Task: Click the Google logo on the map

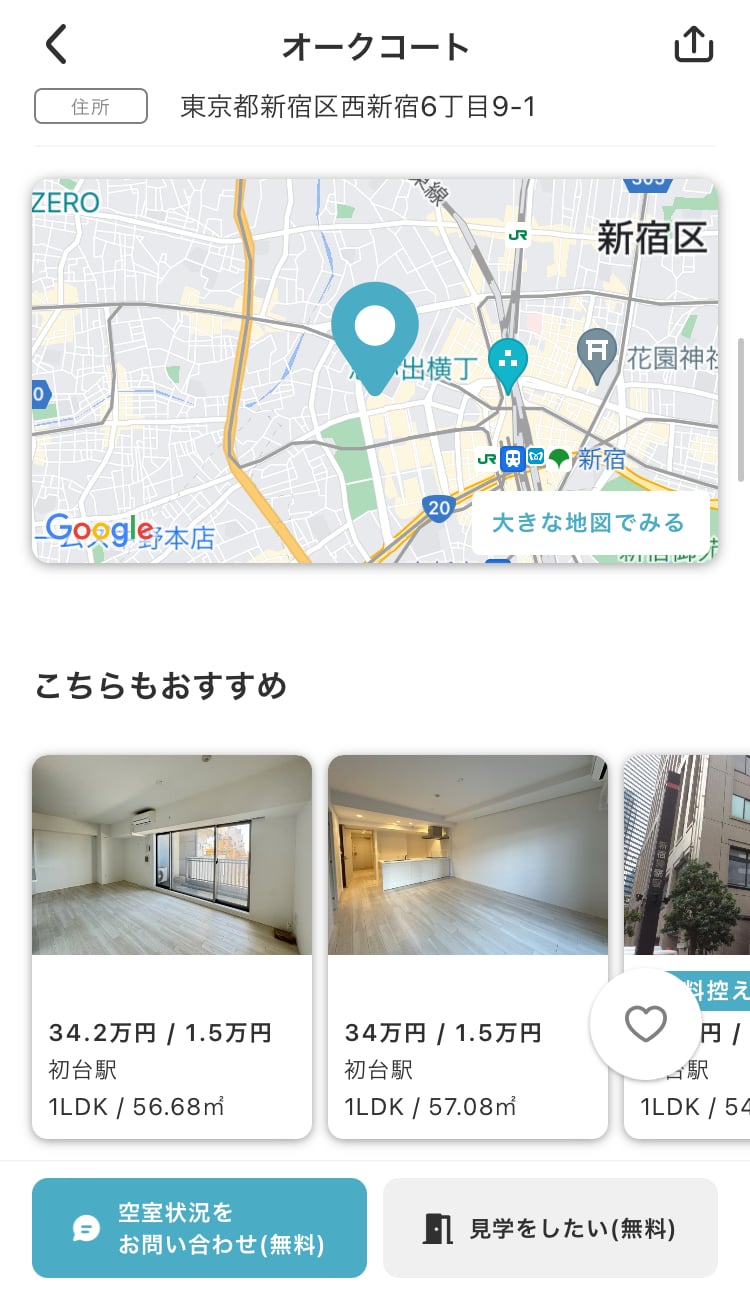Action: tap(96, 529)
